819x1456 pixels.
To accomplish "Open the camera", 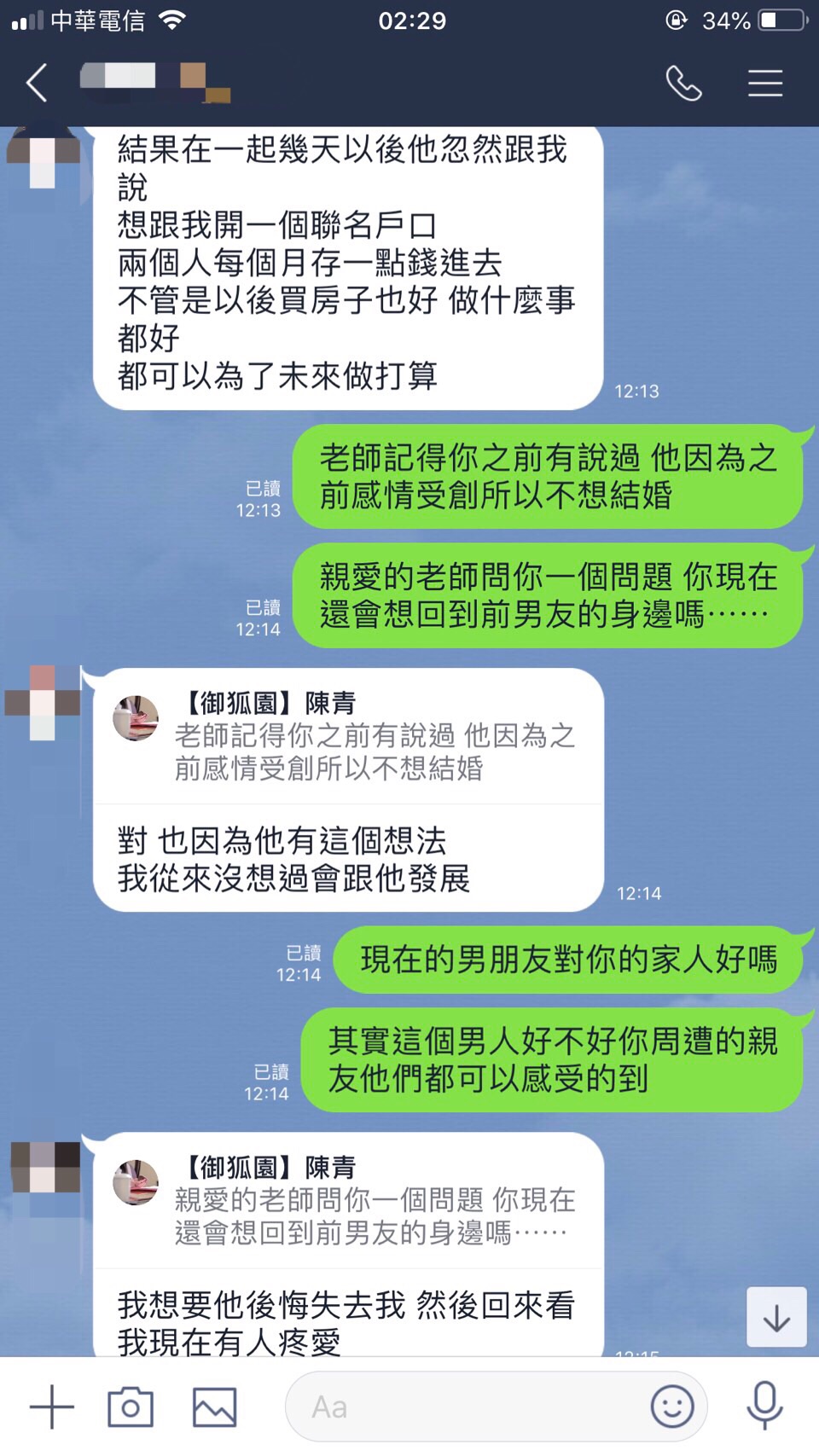I will click(x=131, y=1407).
